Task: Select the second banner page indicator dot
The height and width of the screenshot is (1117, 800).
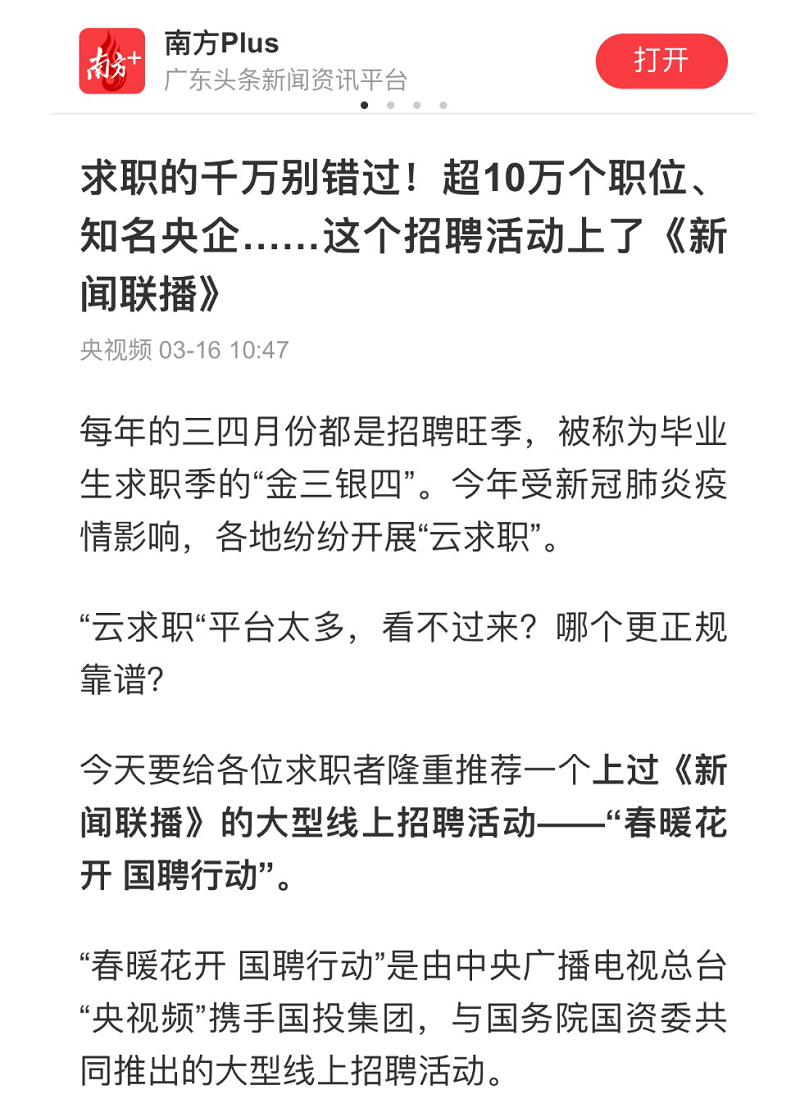Action: [391, 104]
